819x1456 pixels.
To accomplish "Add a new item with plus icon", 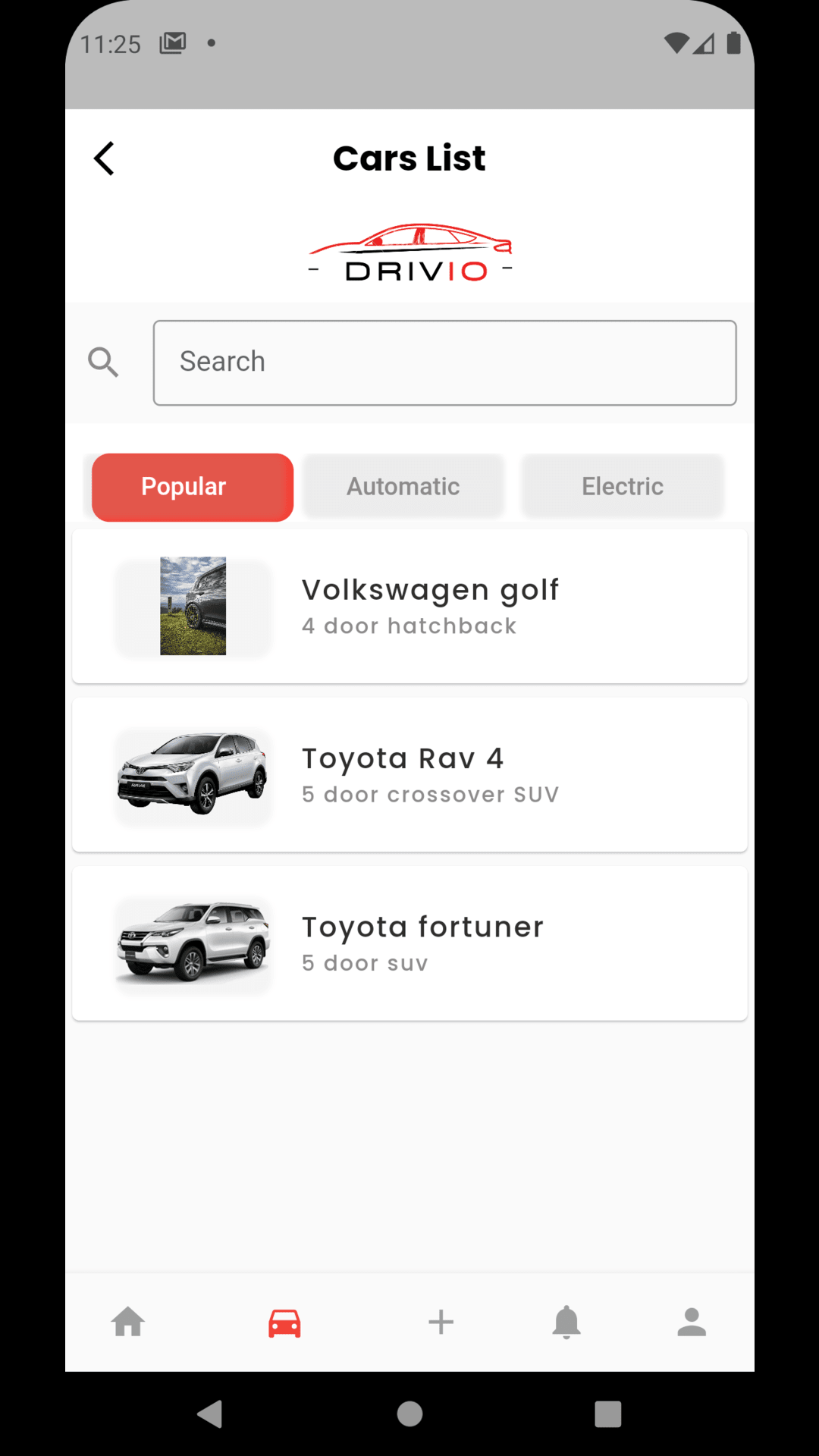I will [441, 1322].
